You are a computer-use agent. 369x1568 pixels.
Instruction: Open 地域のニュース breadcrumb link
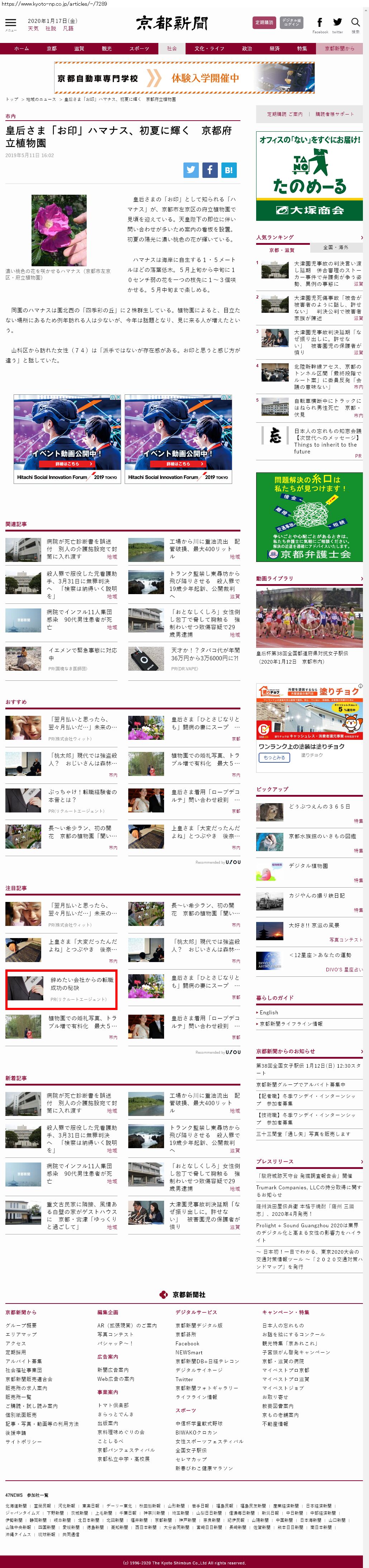(41, 99)
